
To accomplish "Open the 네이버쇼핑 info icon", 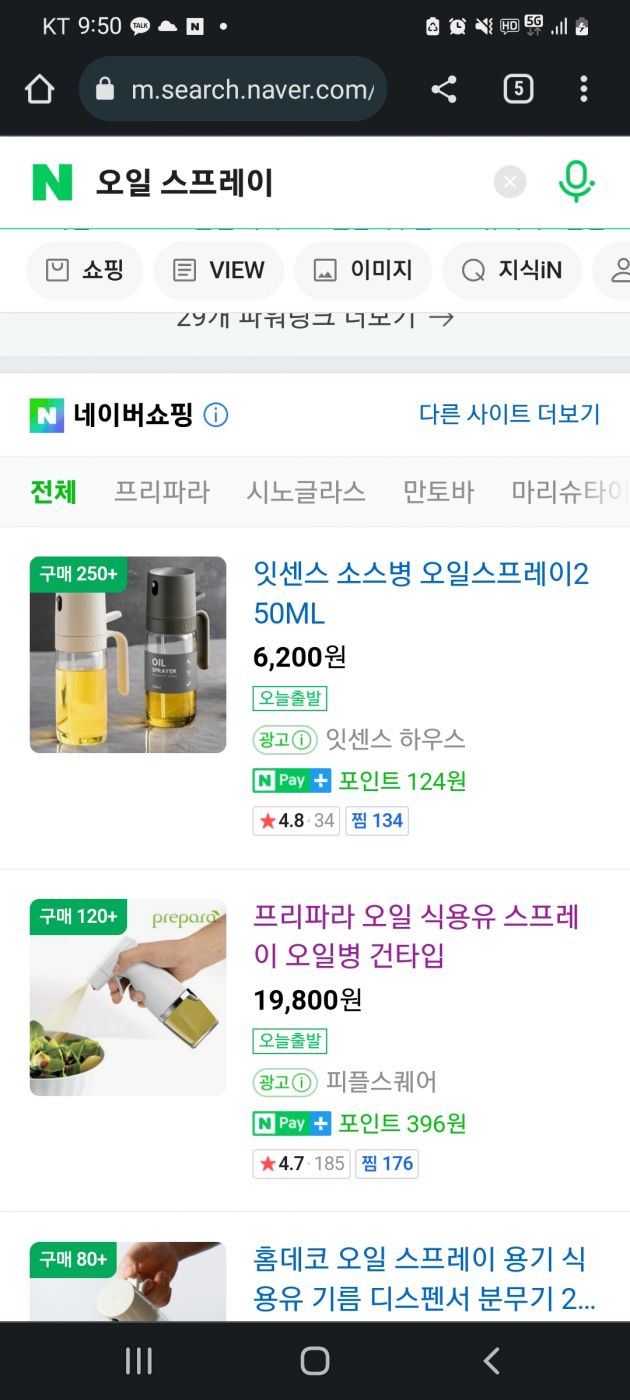I will coord(216,415).
